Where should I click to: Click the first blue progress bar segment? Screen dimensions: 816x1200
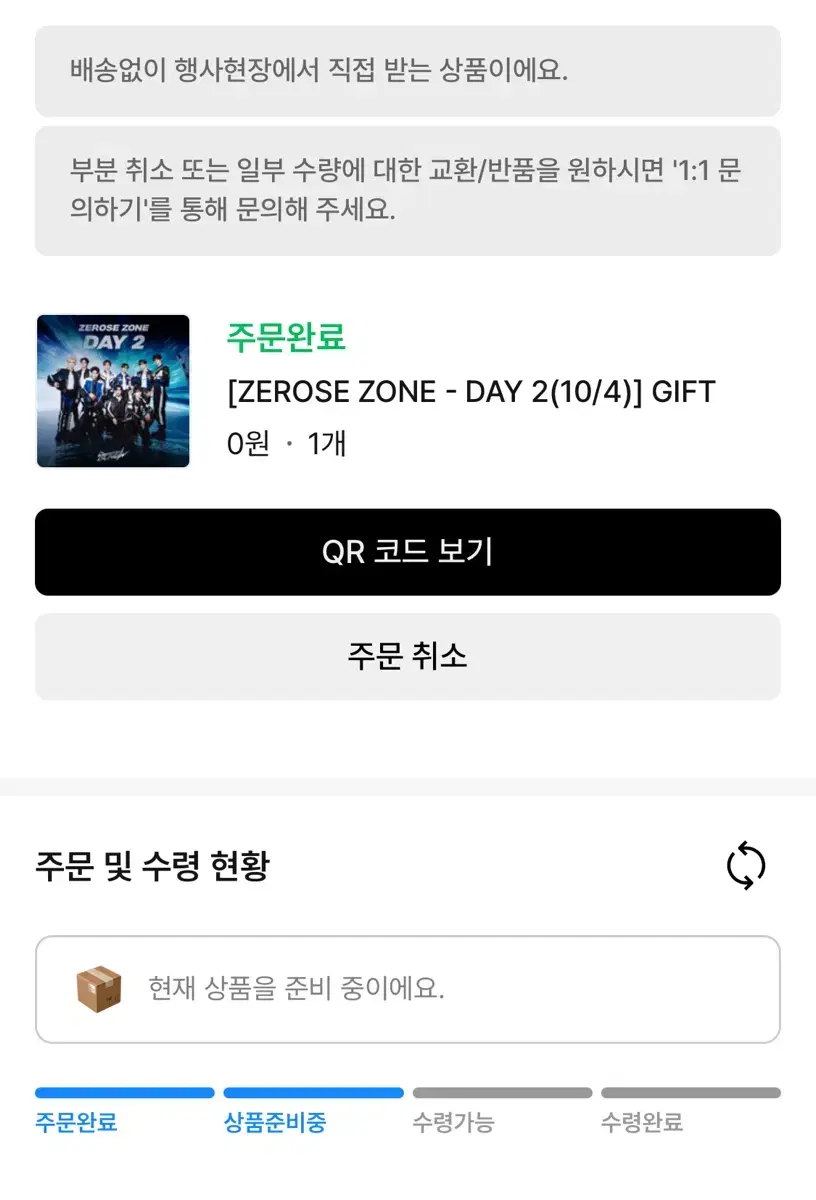point(124,1092)
